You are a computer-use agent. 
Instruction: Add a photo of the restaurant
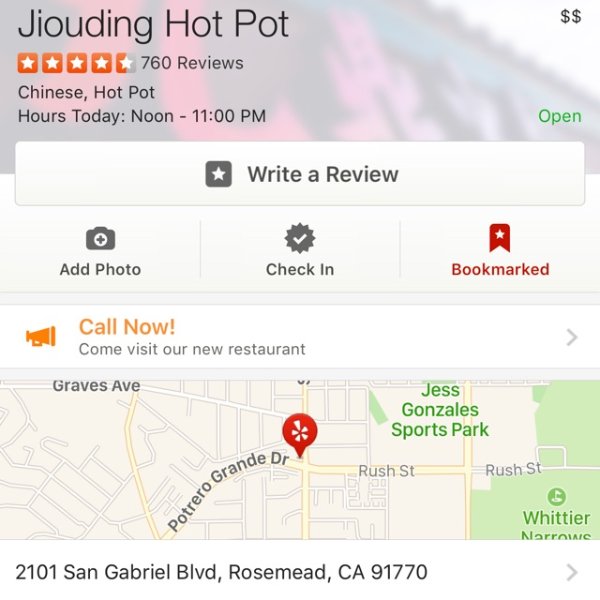coord(100,251)
